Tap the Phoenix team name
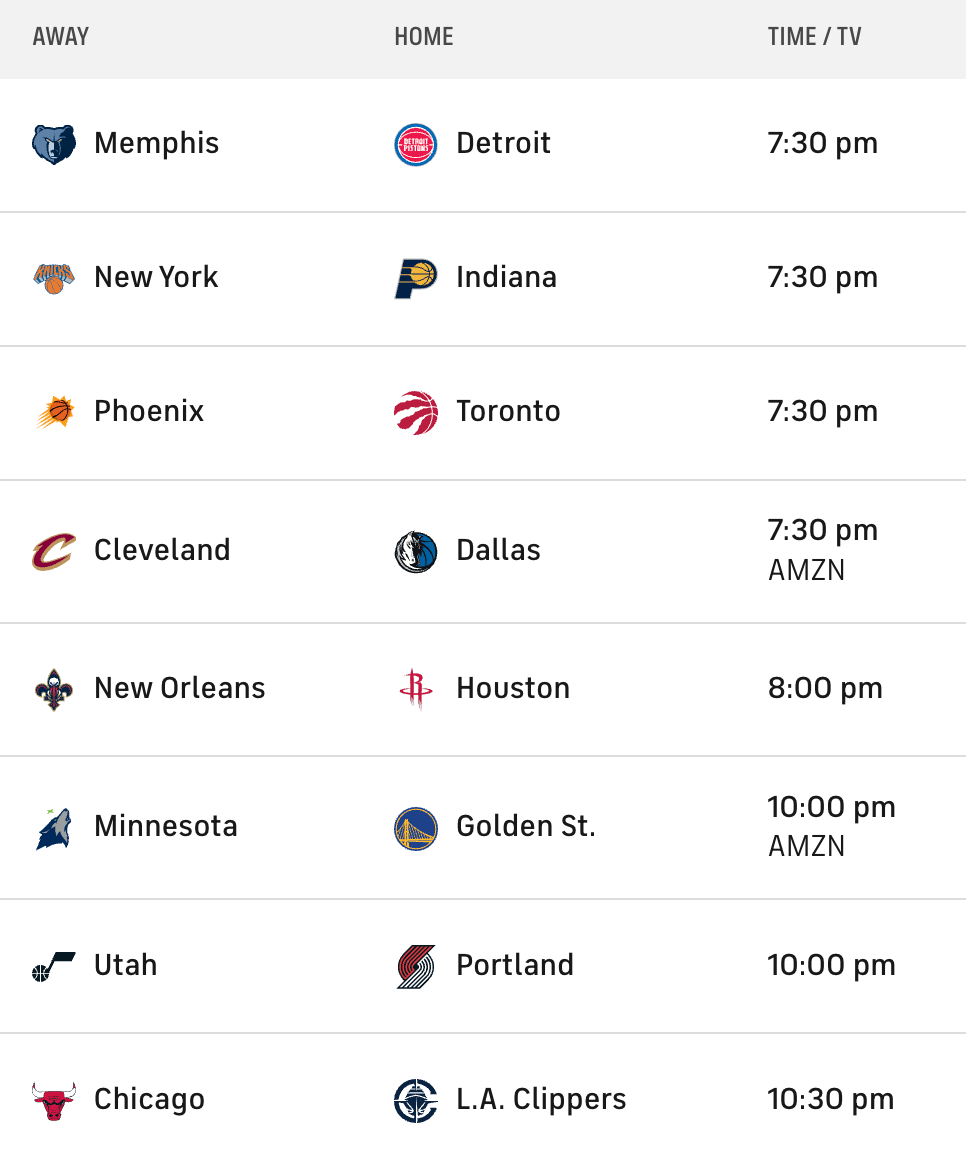The image size is (966, 1164). (149, 411)
